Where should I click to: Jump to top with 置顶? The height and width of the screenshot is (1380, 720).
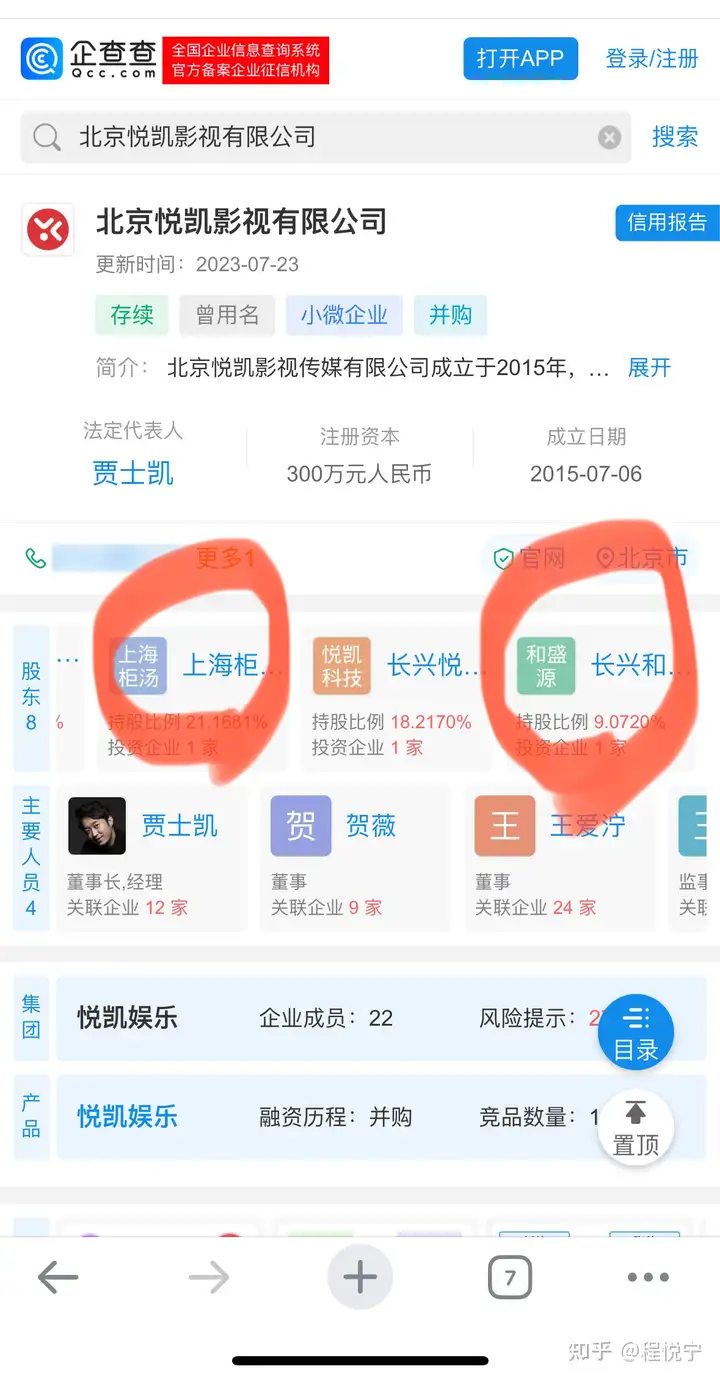coord(636,1128)
